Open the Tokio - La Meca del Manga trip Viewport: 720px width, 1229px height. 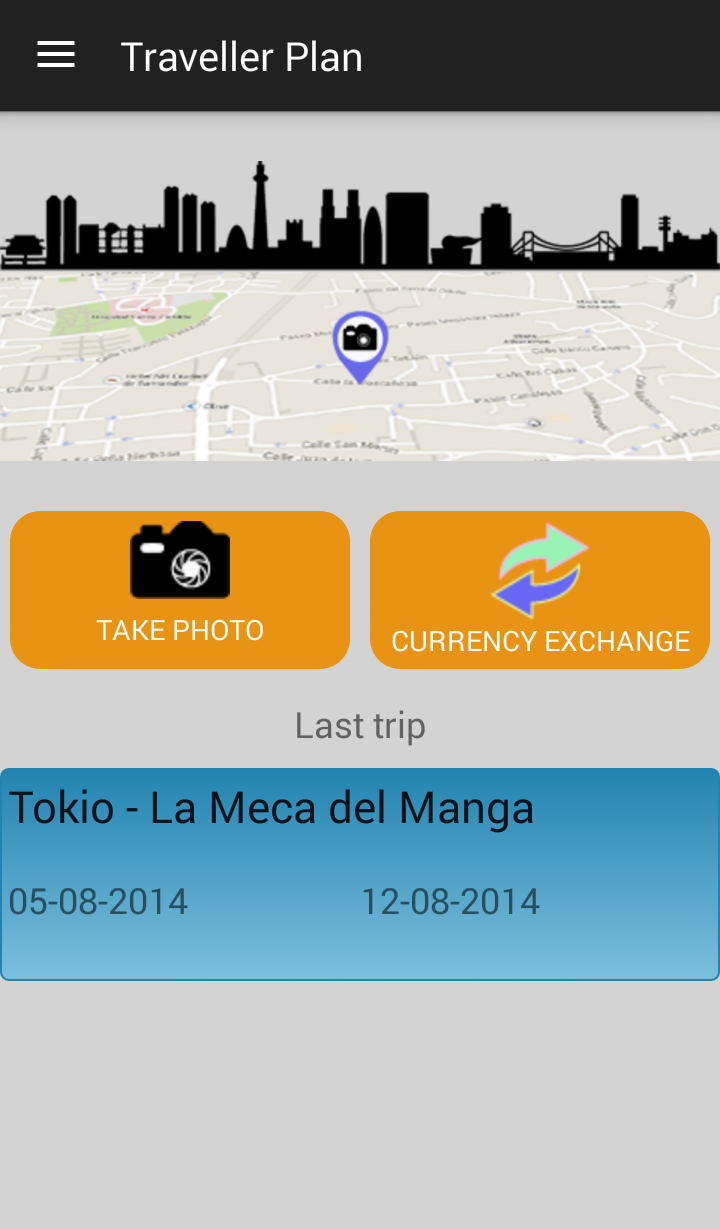click(x=360, y=873)
